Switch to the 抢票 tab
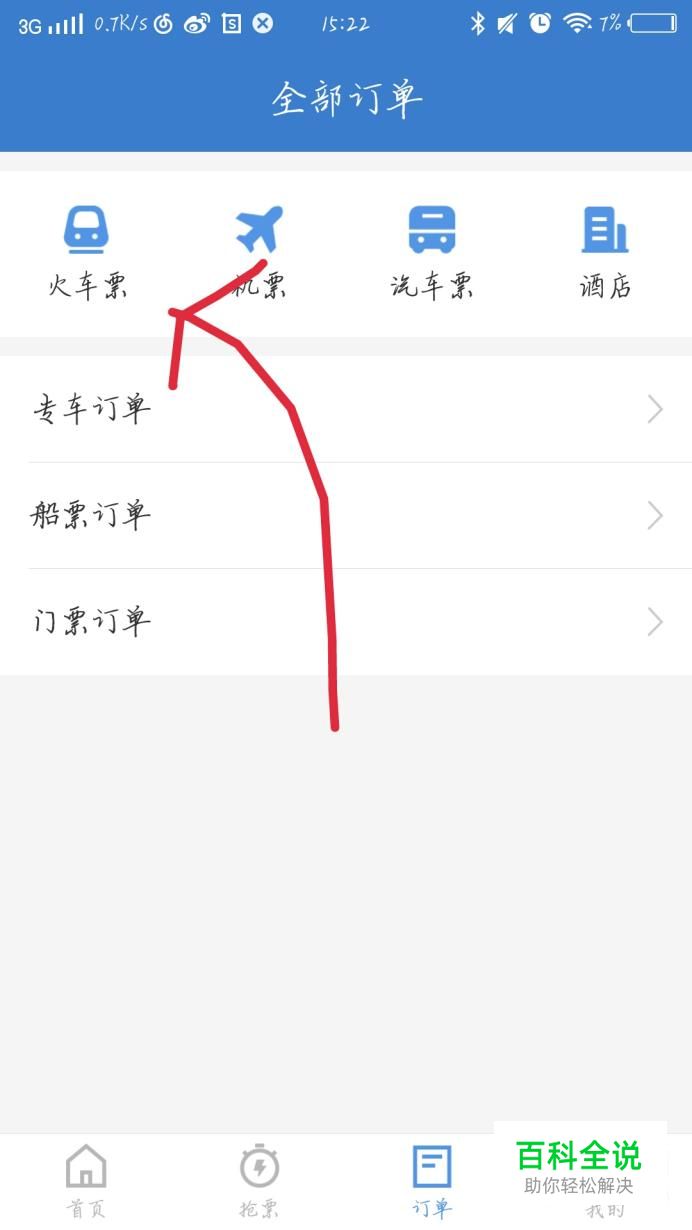 259,1182
